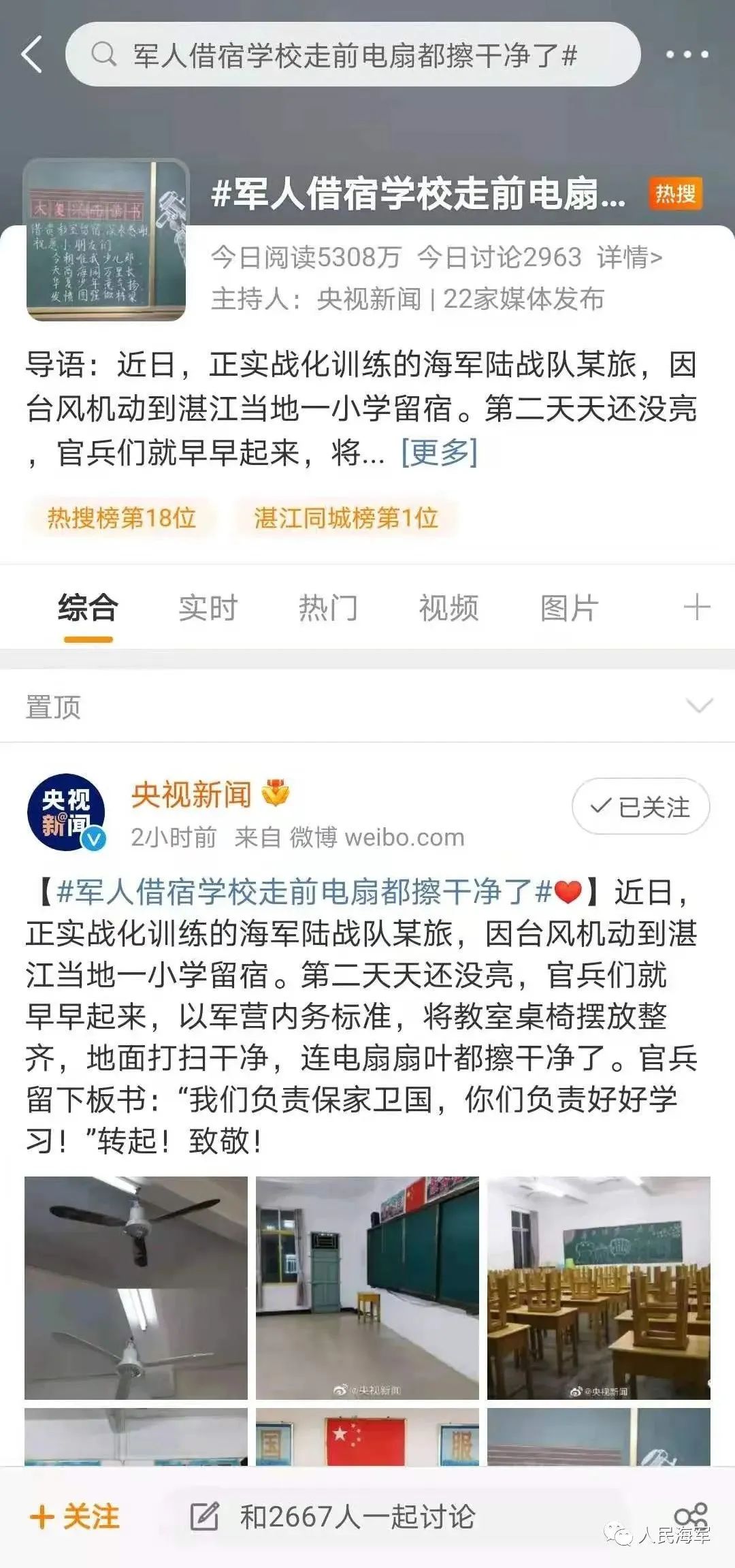Add a tab with the plus icon
This screenshot has height=1568, width=735.
[697, 607]
